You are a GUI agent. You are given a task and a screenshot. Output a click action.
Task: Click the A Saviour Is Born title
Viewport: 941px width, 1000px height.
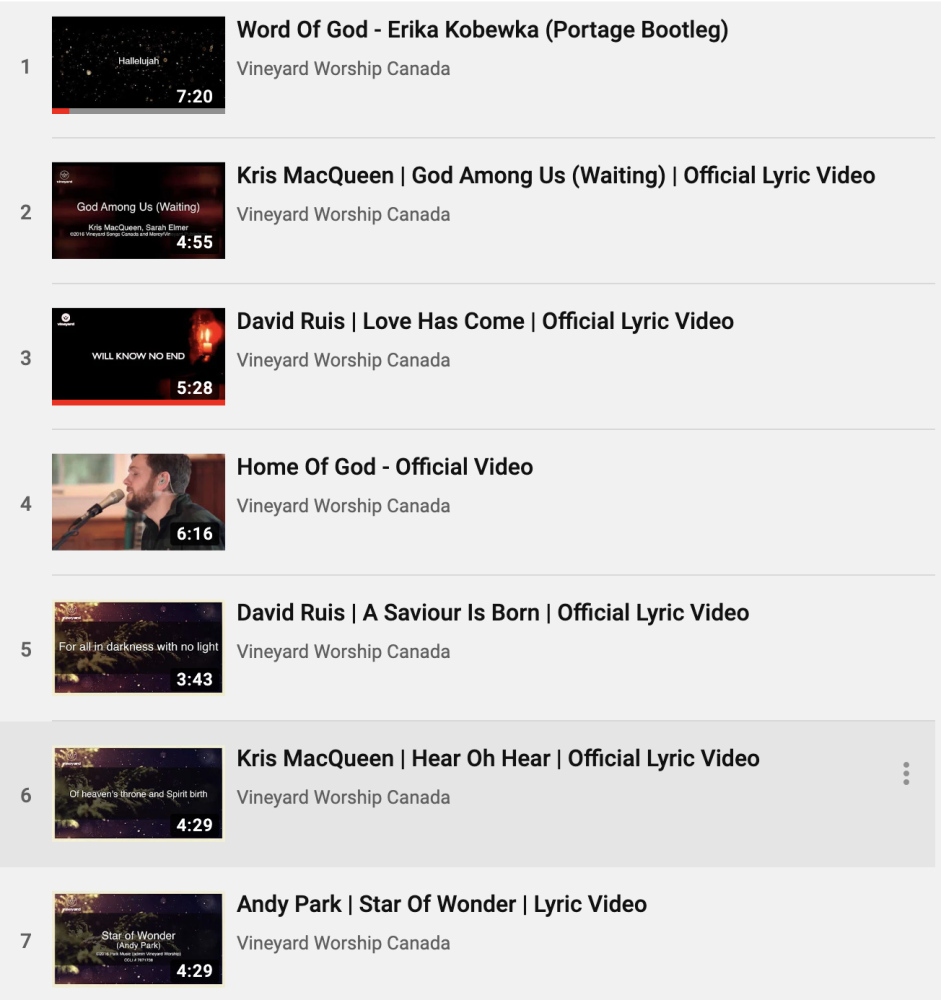[x=493, y=612]
